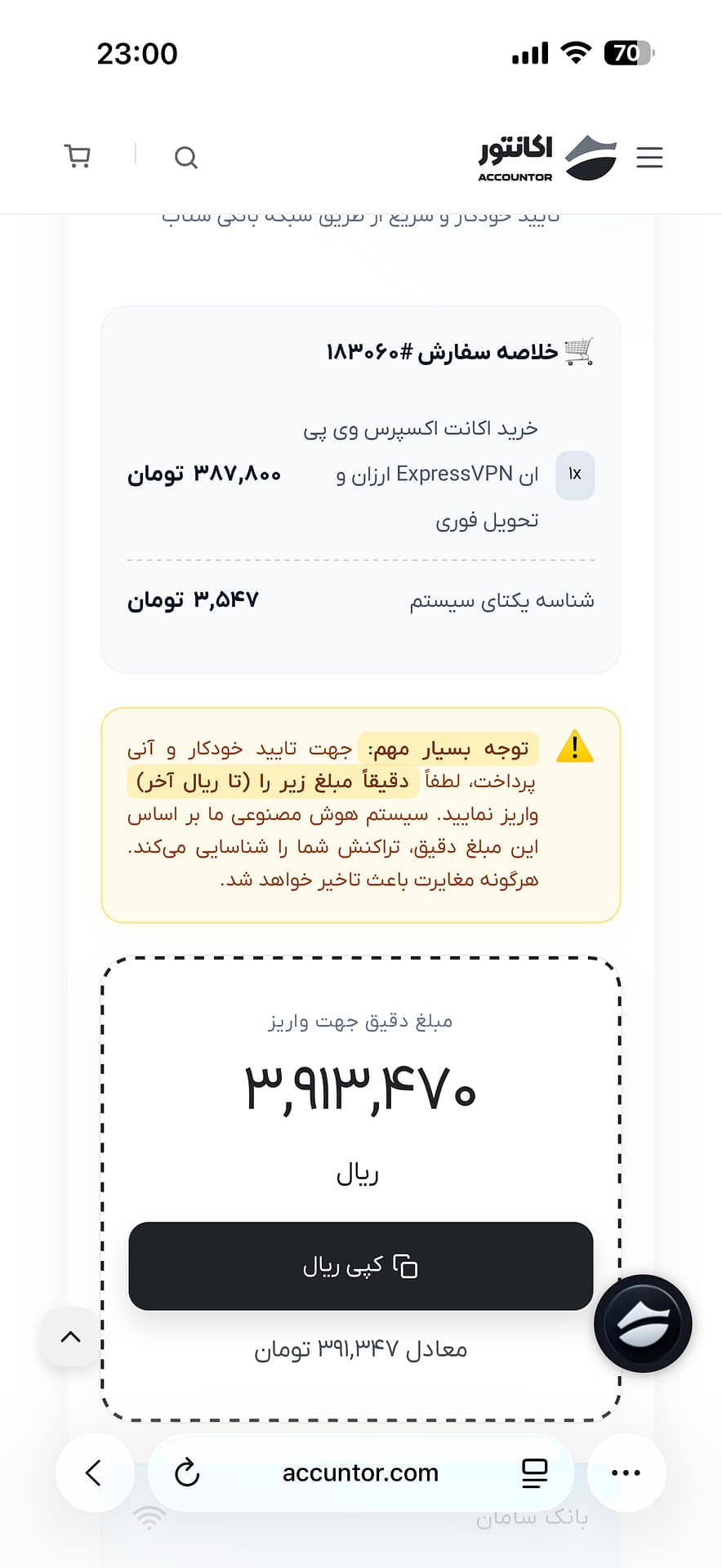
Task: Go back in the browser
Action: coord(95,1473)
